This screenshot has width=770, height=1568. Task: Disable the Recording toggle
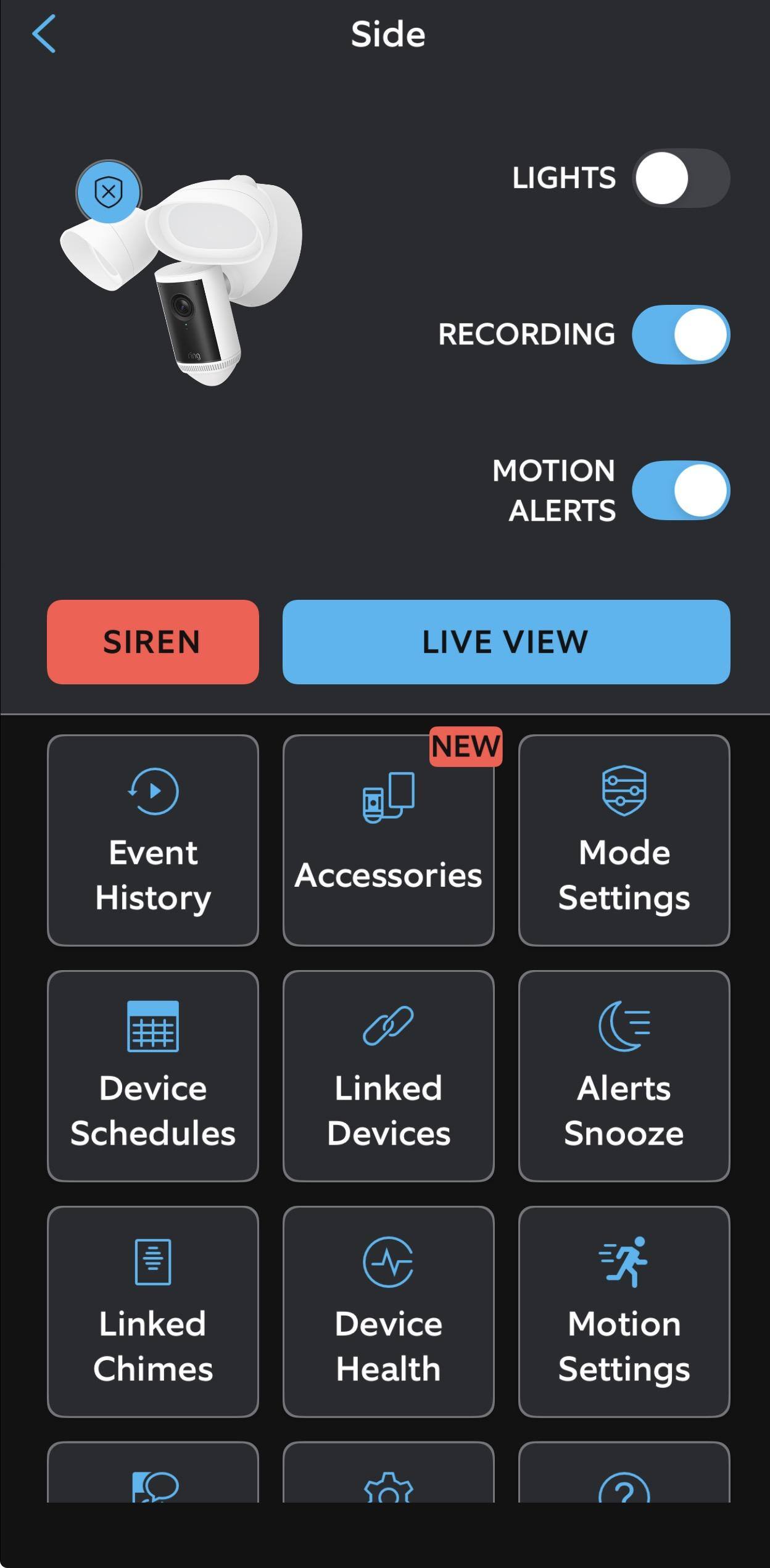(681, 334)
